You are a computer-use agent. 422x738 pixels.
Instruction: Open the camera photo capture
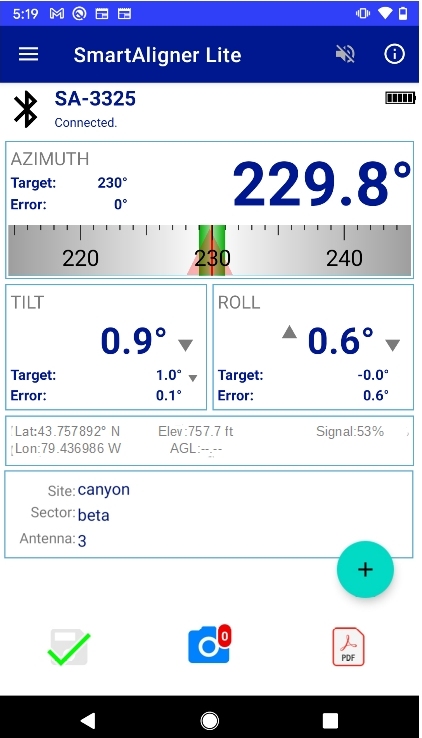[209, 644]
